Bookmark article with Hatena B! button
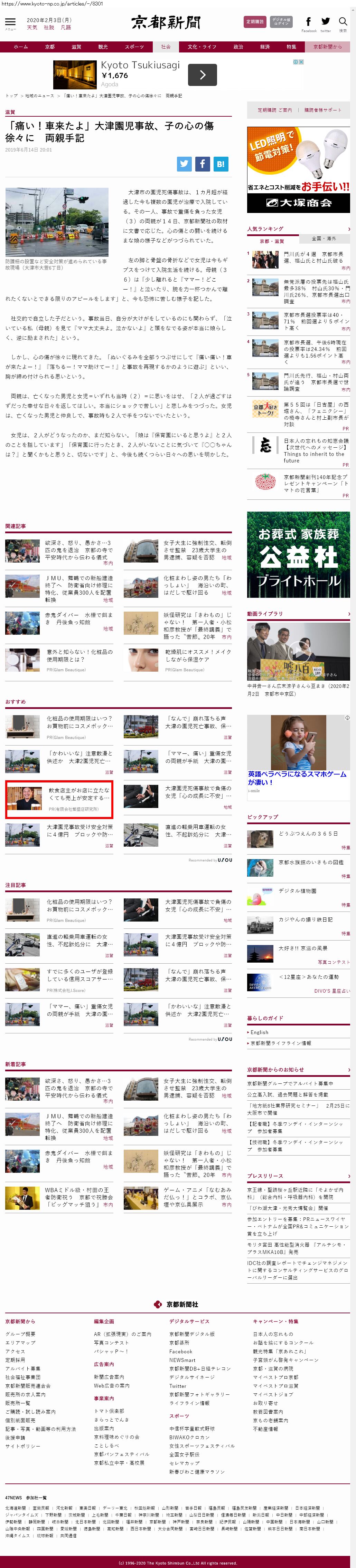 pyautogui.click(x=221, y=164)
